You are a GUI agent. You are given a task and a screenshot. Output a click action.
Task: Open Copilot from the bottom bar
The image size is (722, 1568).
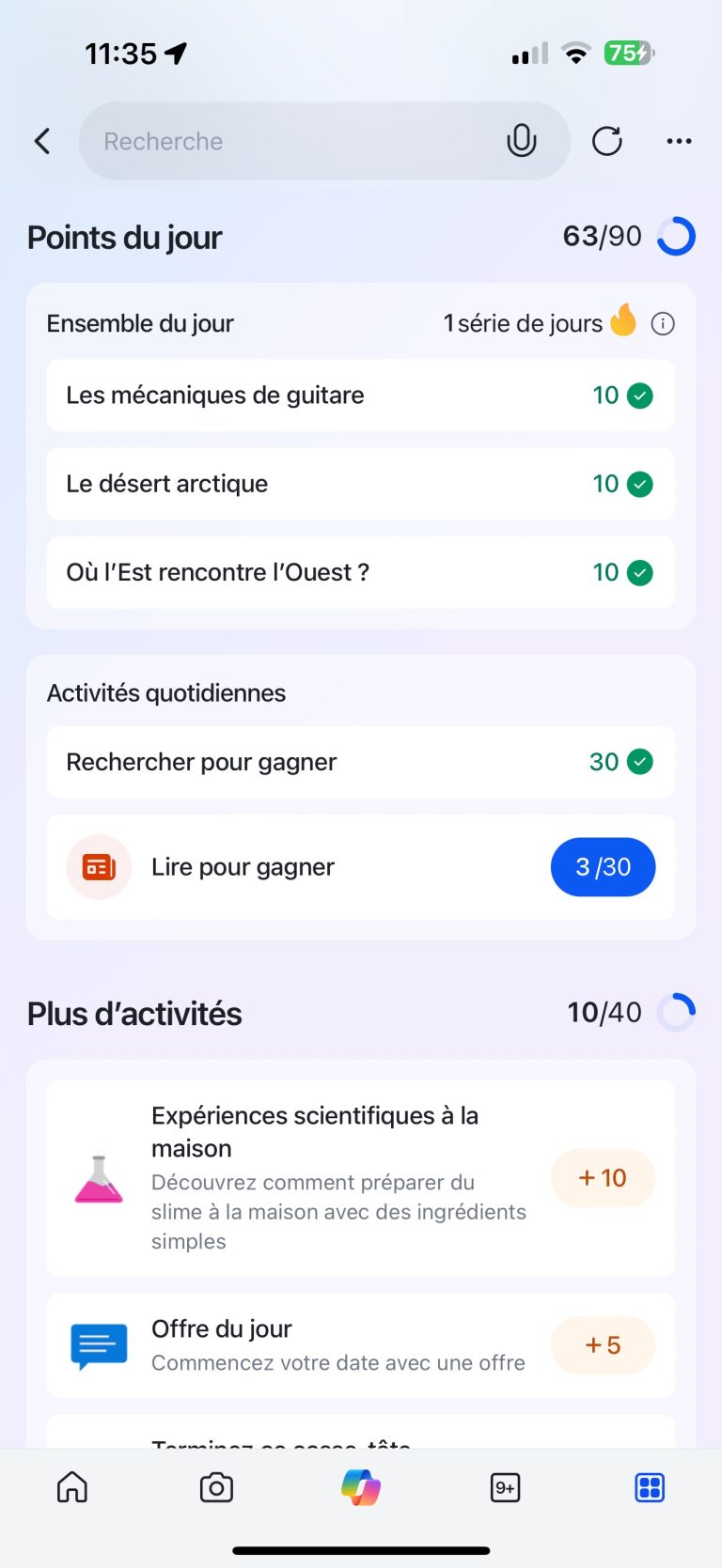coord(361,1487)
